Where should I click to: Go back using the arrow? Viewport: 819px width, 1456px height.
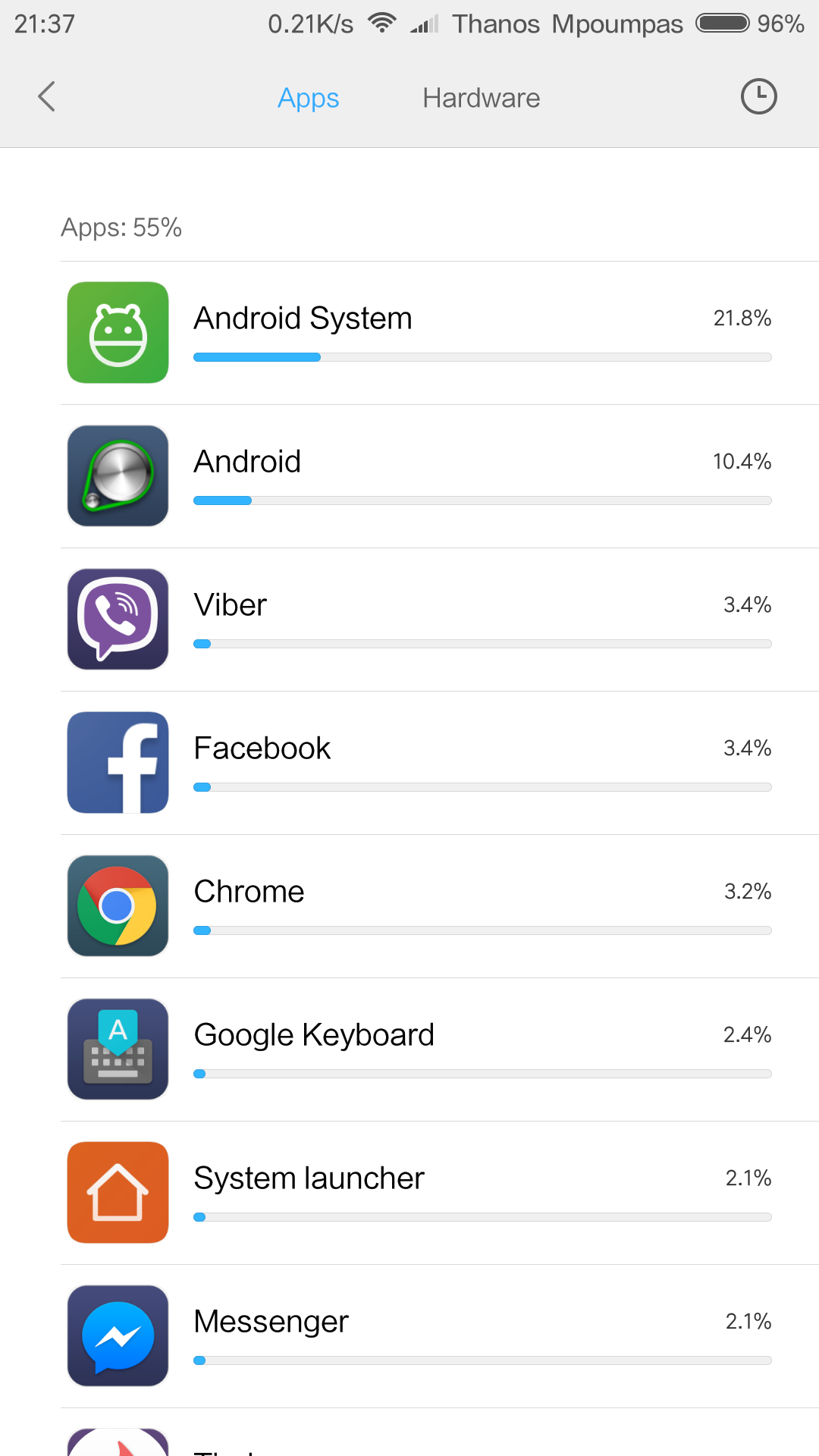point(46,97)
